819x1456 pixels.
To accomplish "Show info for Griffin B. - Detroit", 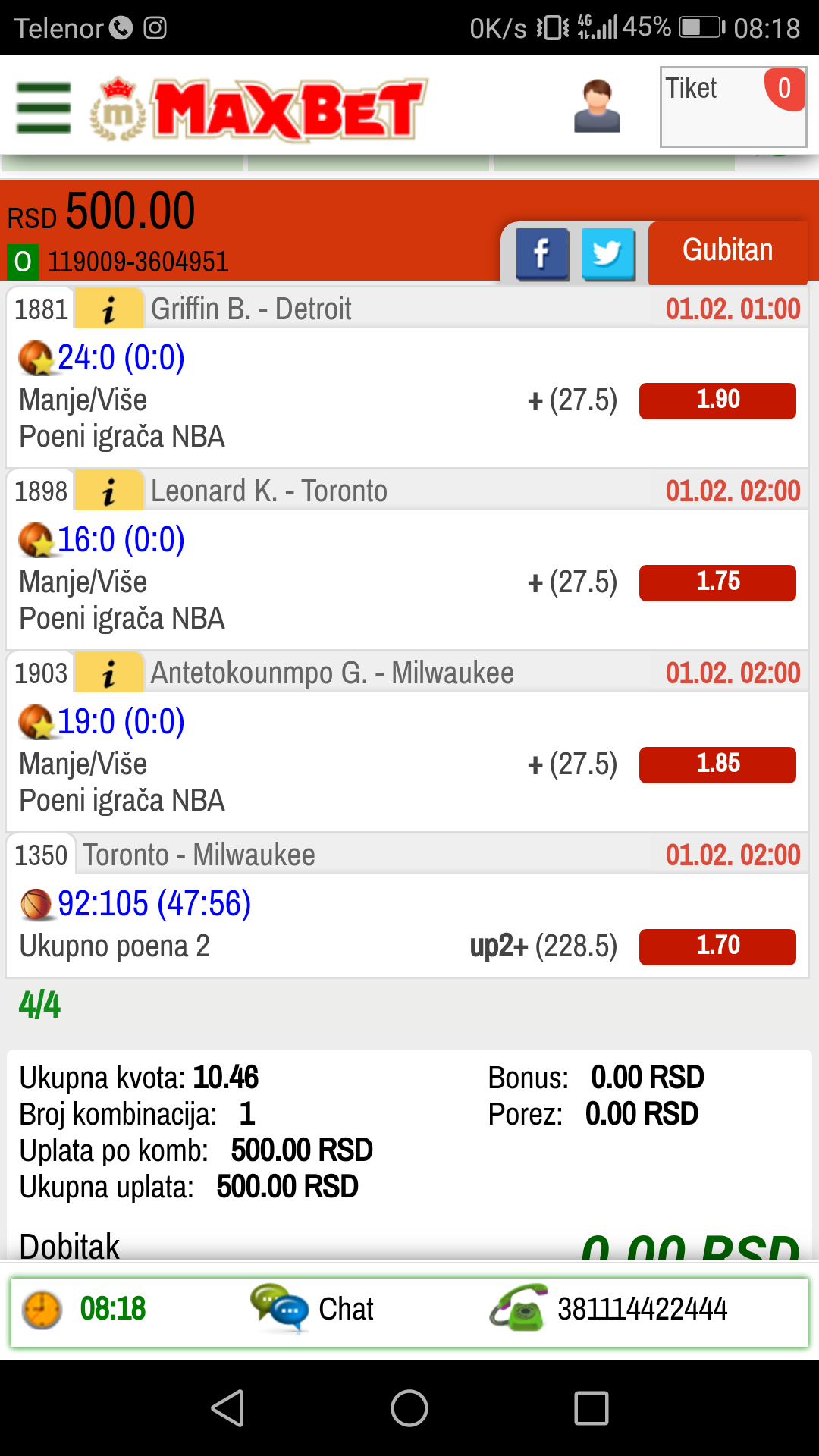I will [109, 309].
